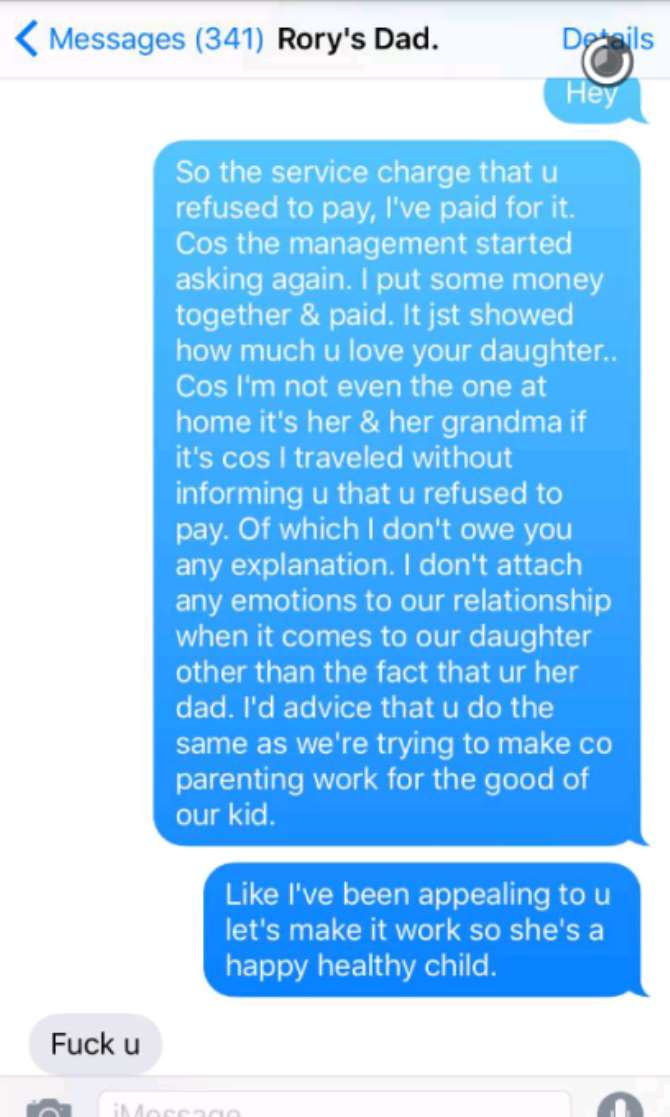Viewport: 670px width, 1117px height.
Task: Open conversation Details
Action: (x=607, y=38)
